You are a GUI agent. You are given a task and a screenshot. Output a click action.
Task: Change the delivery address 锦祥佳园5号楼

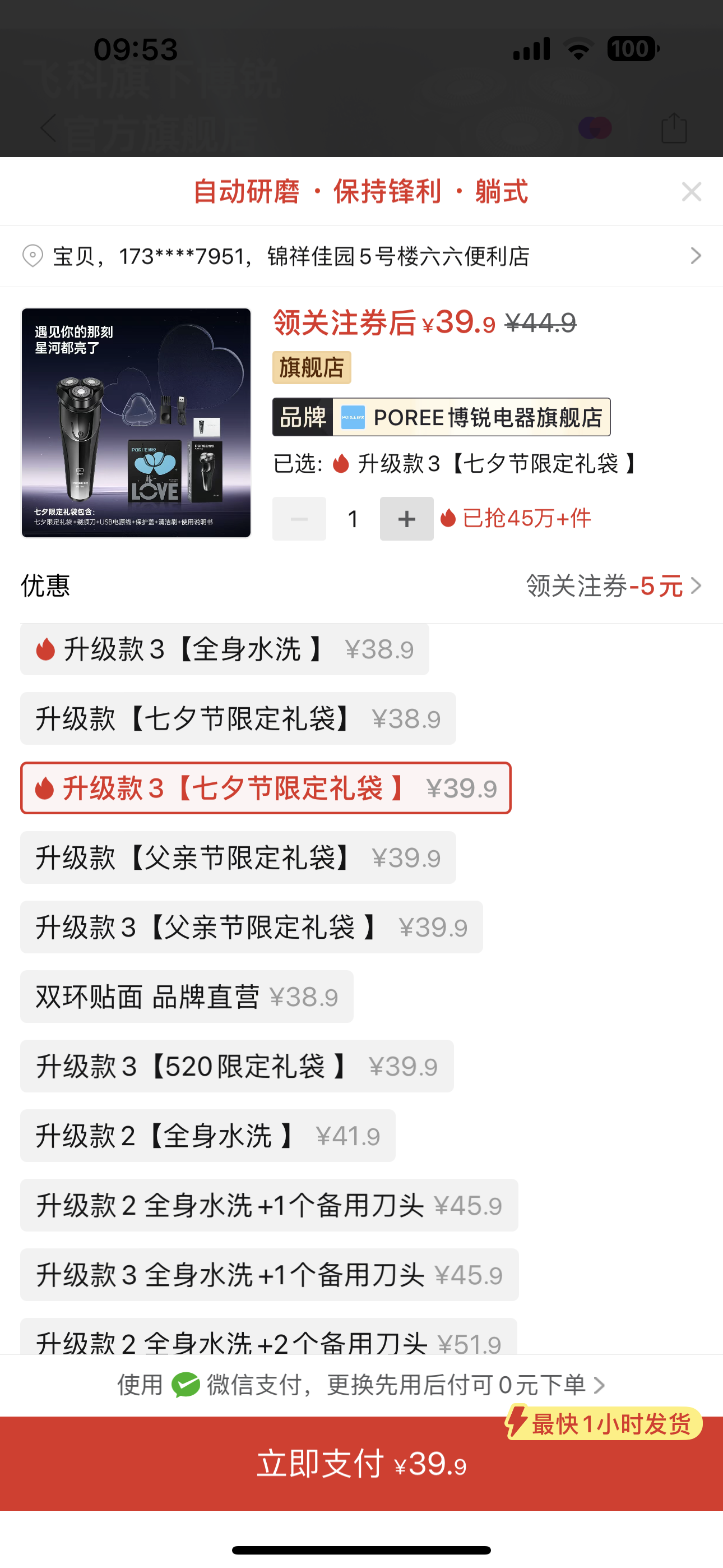(x=361, y=256)
